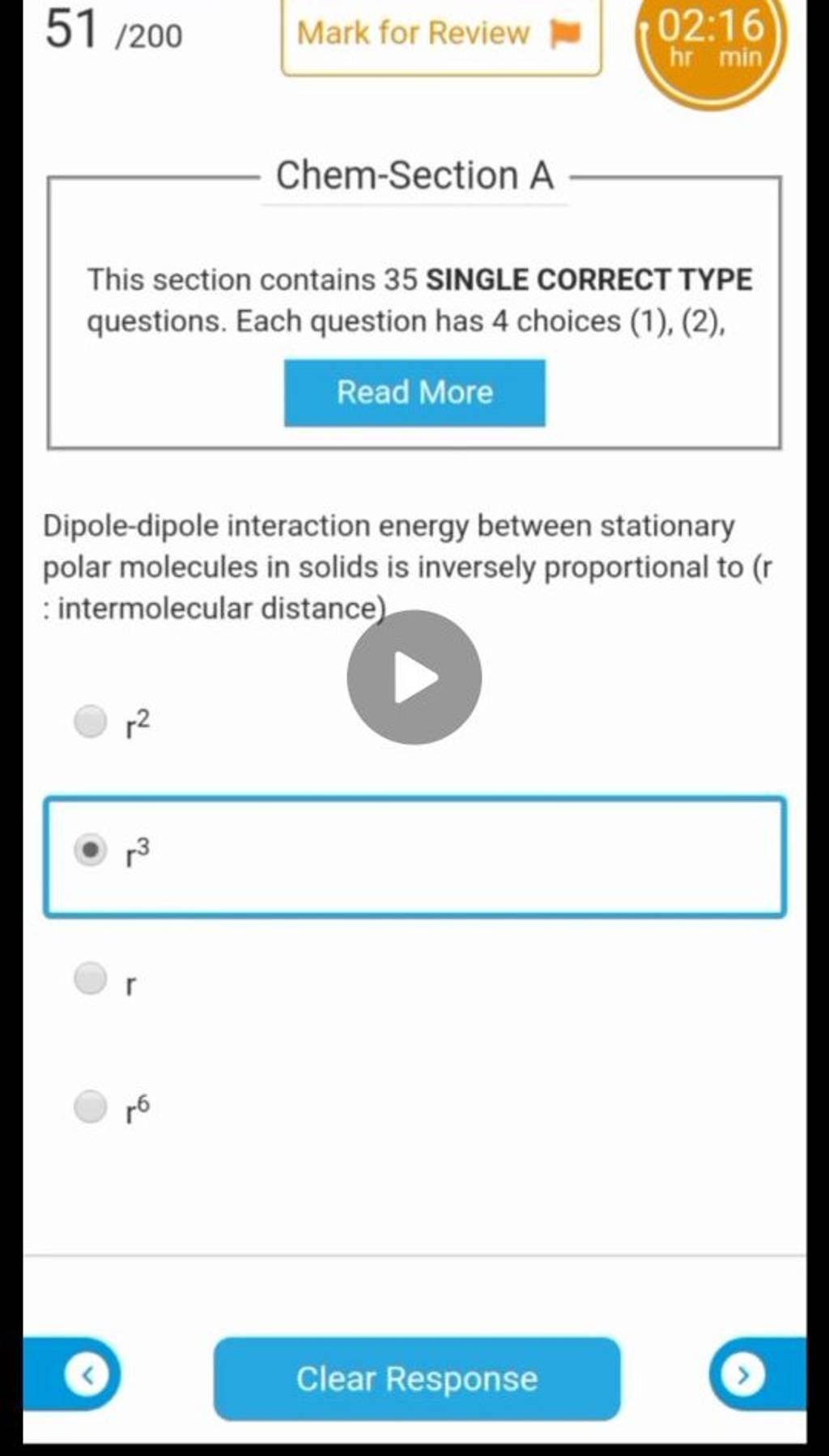
Task: Expand section info with Read More
Action: 414,393
